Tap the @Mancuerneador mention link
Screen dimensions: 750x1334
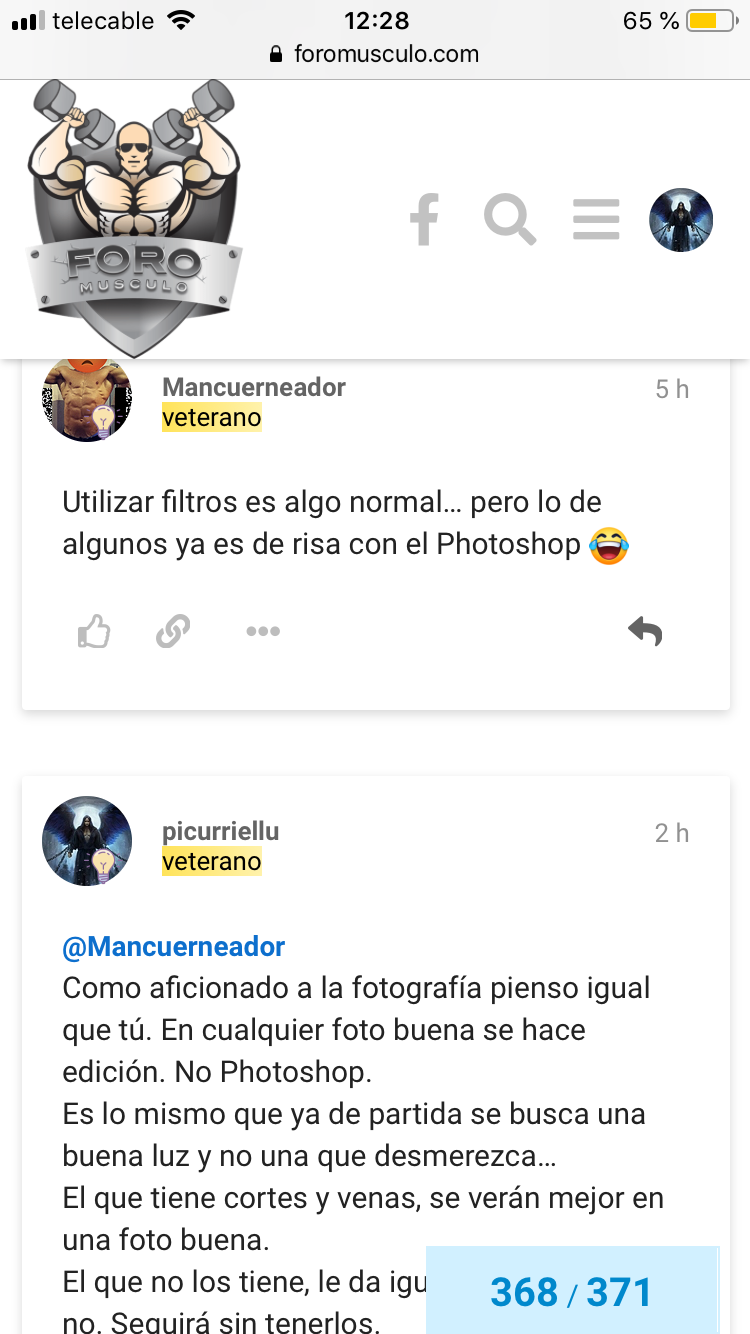(x=174, y=946)
